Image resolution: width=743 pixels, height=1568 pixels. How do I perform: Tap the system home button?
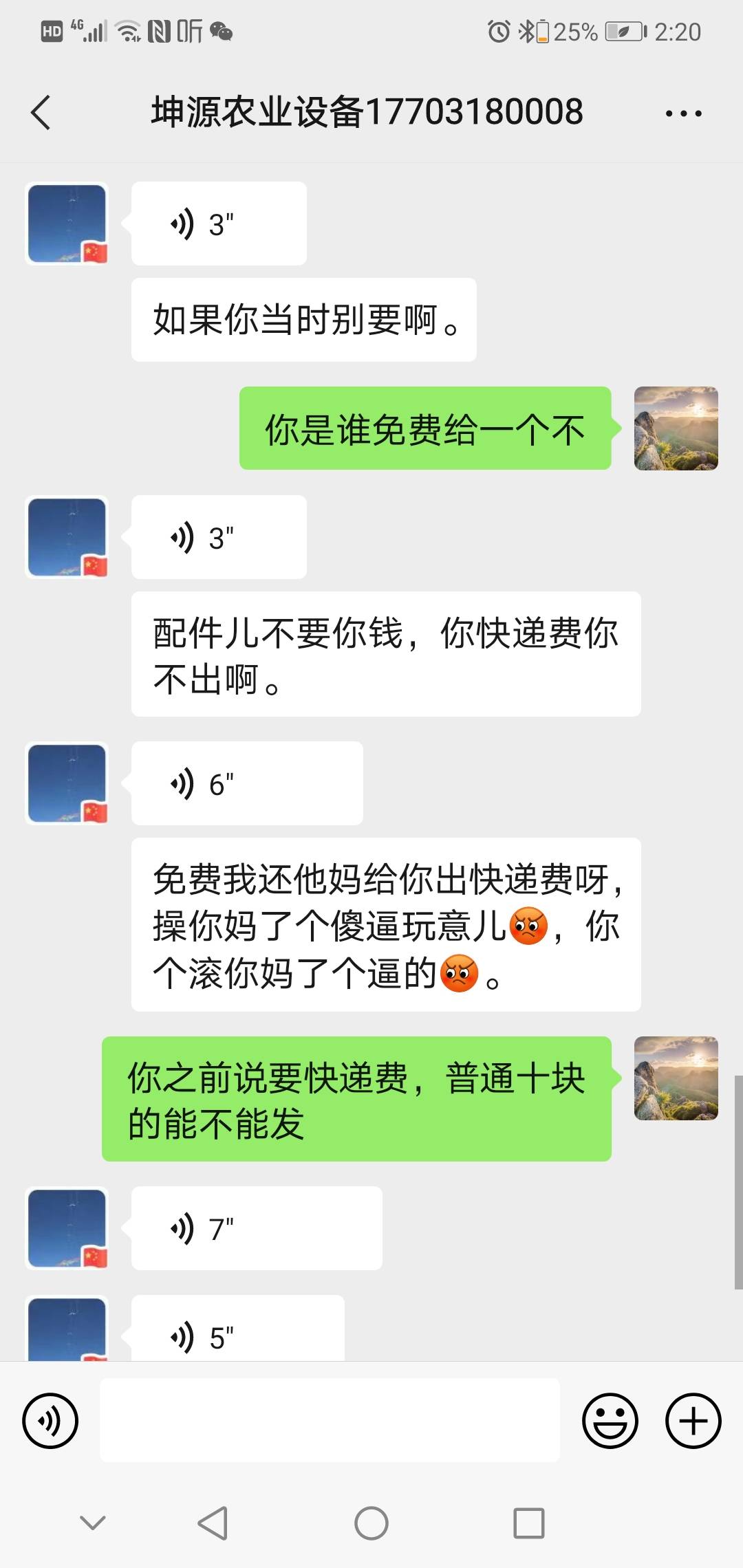(371, 1523)
